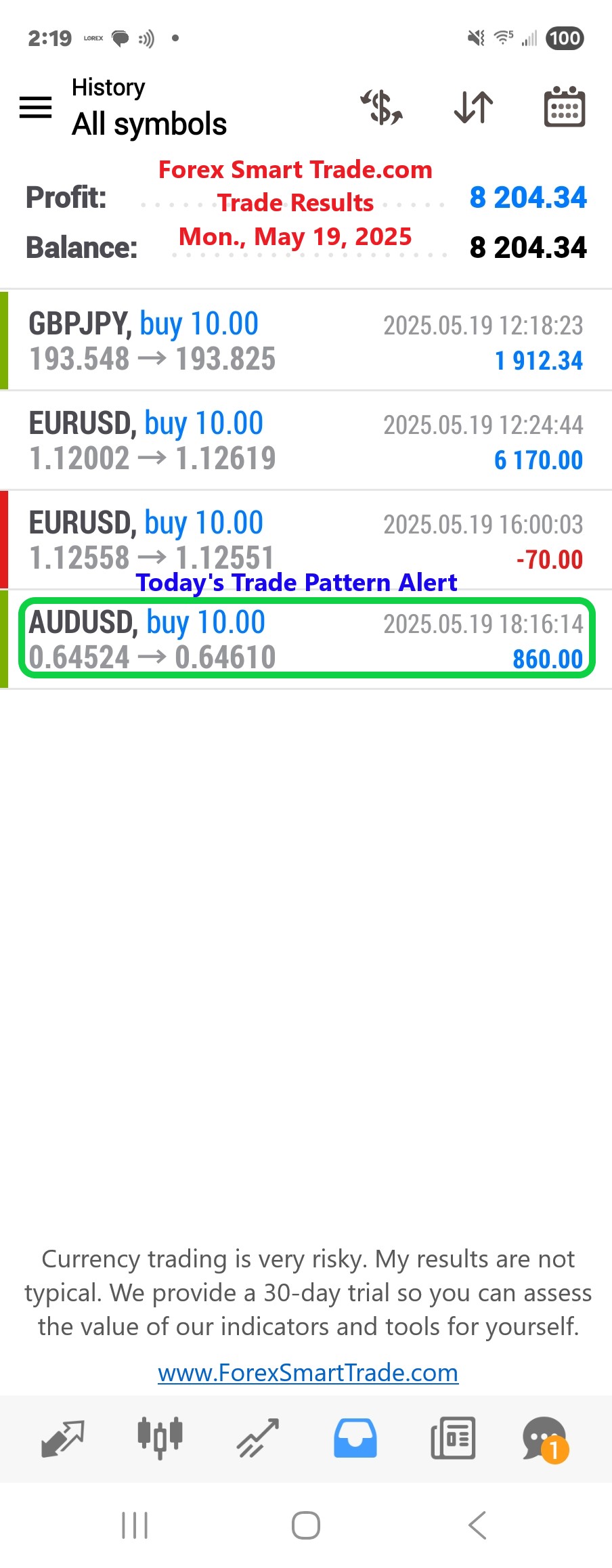Select the History inbox tab
Image resolution: width=612 pixels, height=1568 pixels.
click(355, 1438)
